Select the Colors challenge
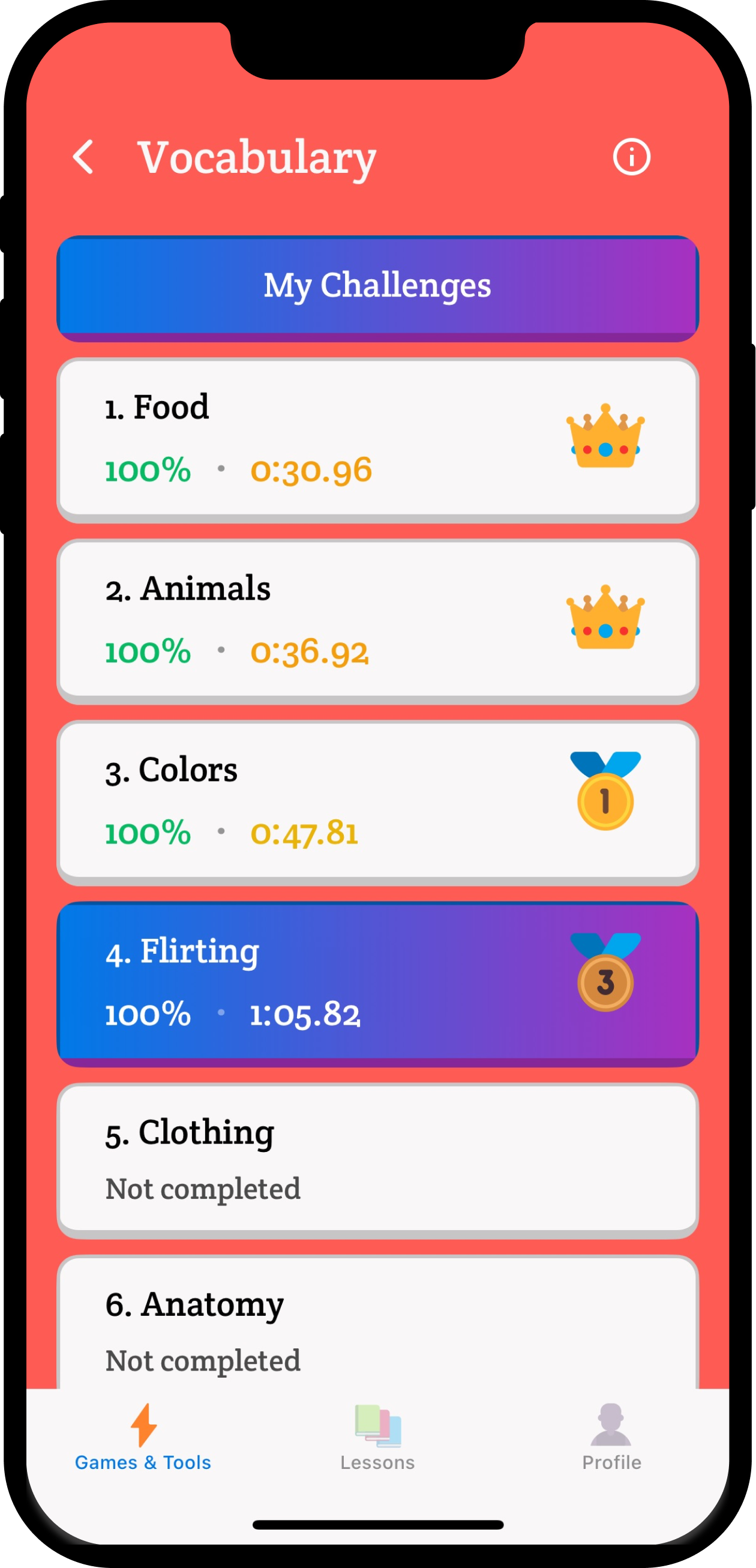 (377, 800)
